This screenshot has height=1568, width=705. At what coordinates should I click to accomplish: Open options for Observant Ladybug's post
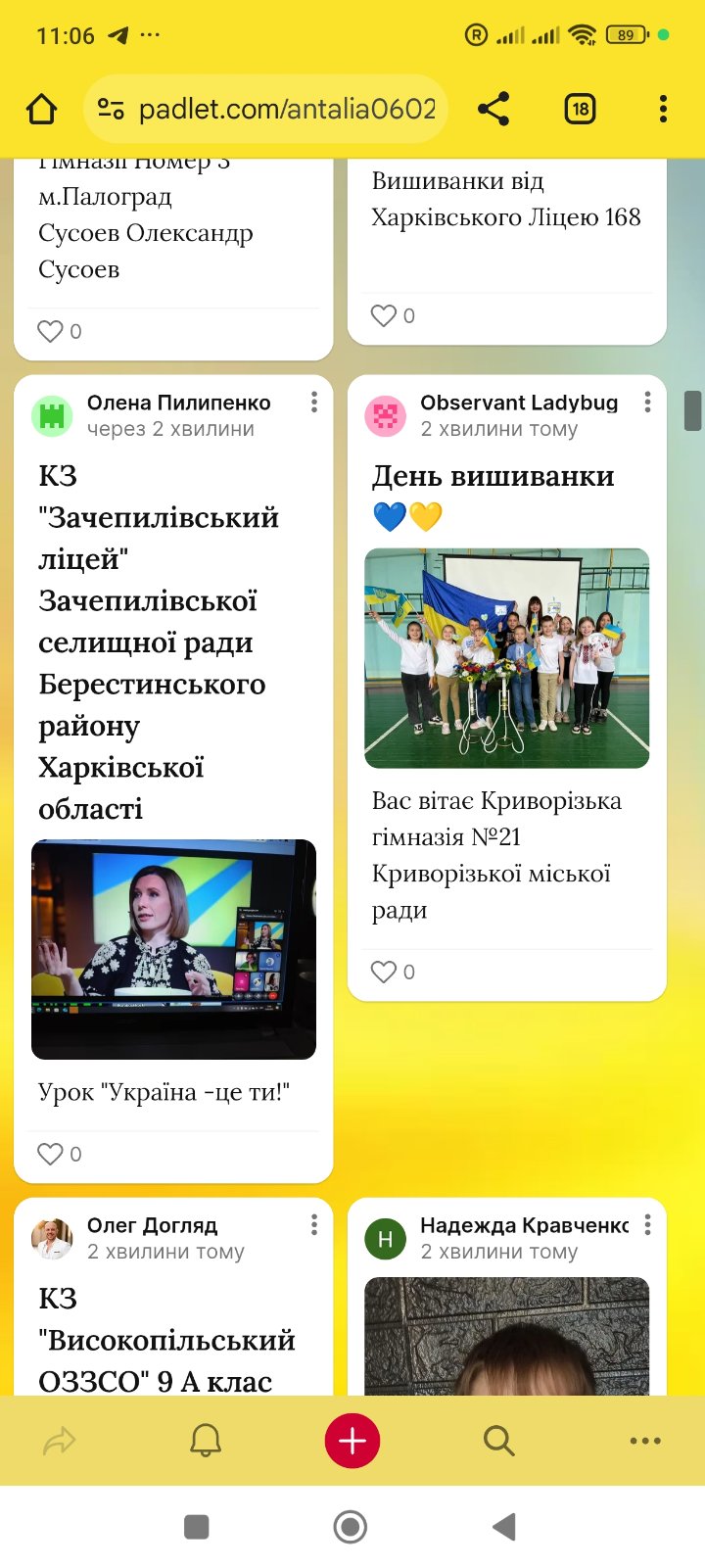[647, 402]
